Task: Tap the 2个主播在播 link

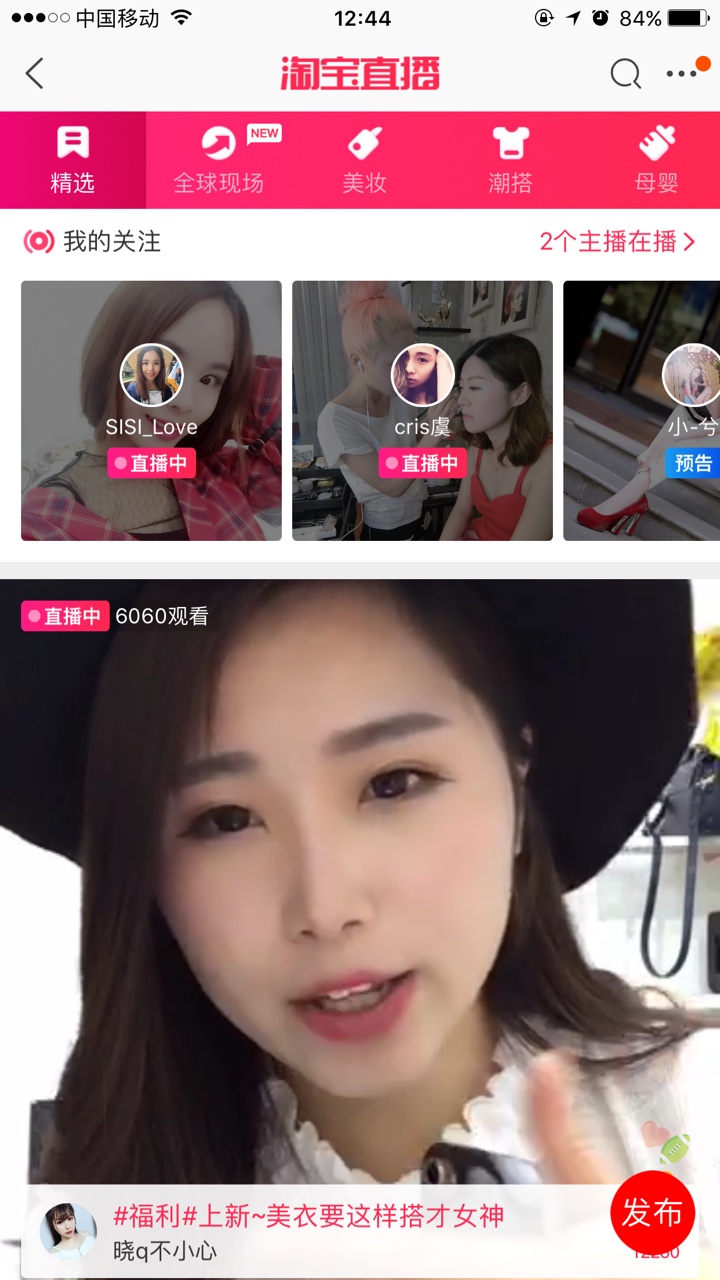Action: click(616, 241)
